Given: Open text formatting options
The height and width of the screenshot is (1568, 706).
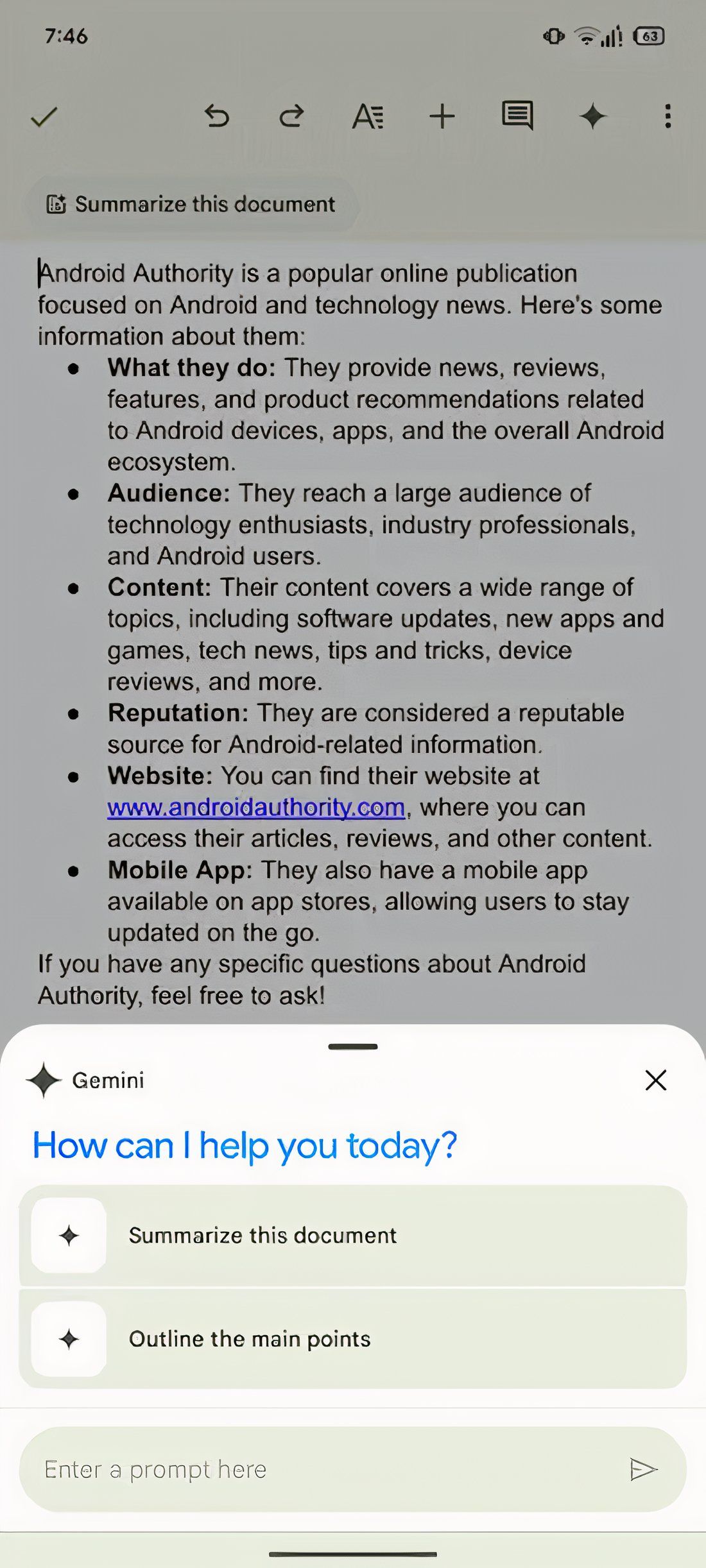Looking at the screenshot, I should (367, 117).
